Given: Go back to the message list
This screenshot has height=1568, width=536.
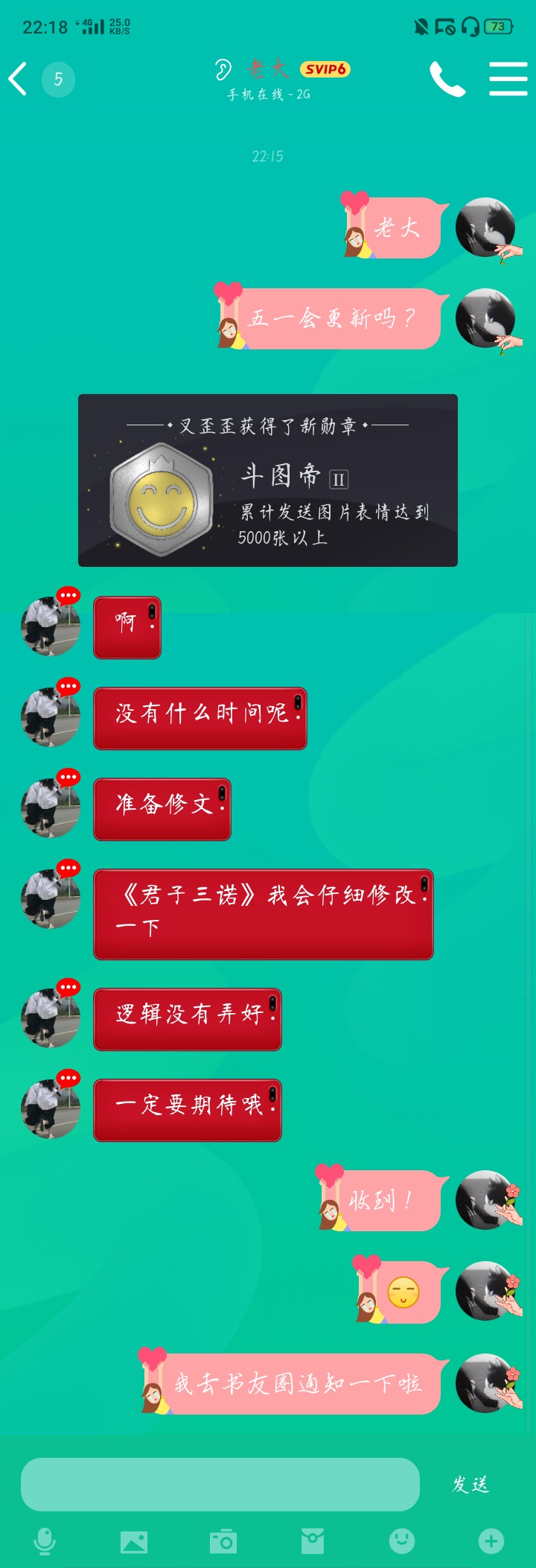Looking at the screenshot, I should [x=19, y=79].
